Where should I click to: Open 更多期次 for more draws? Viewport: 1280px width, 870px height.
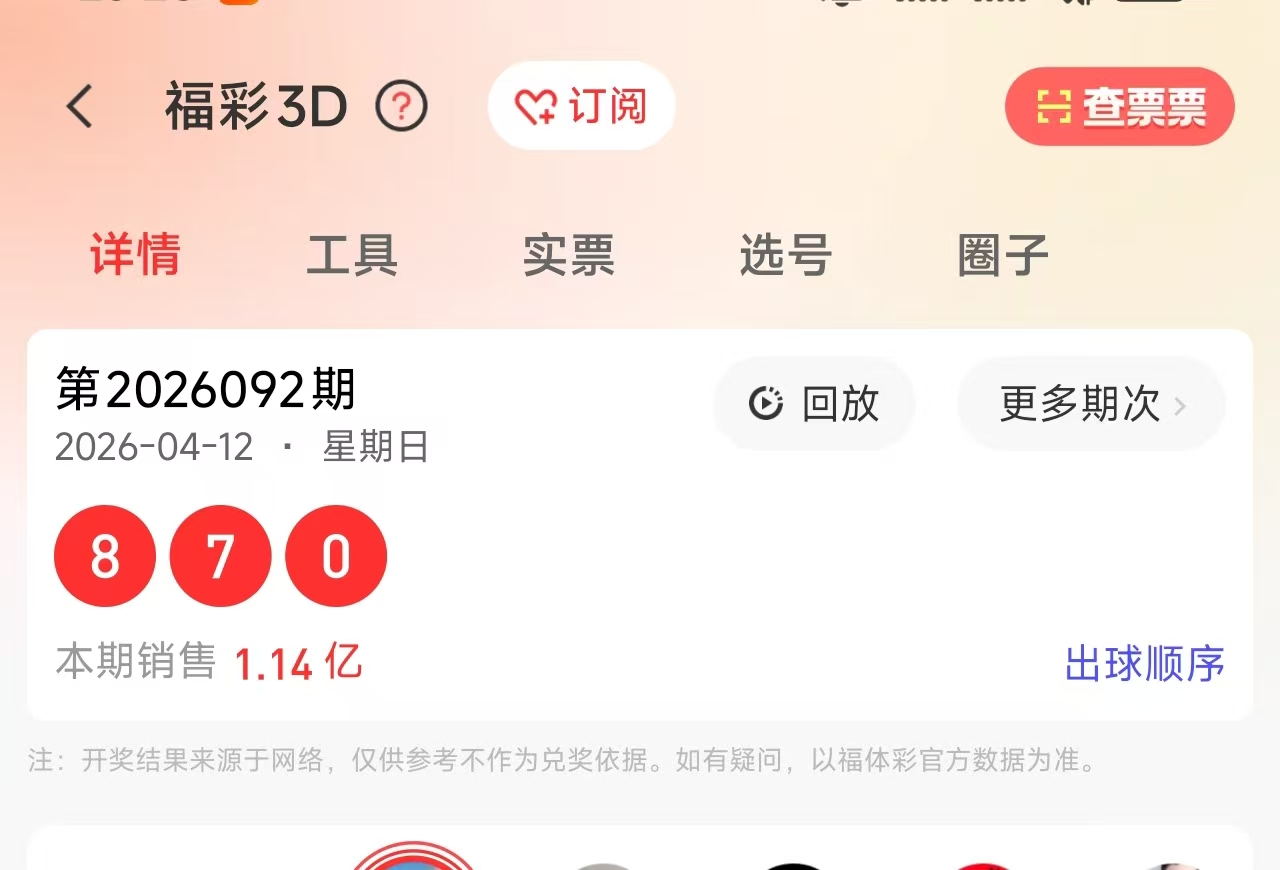click(1091, 404)
